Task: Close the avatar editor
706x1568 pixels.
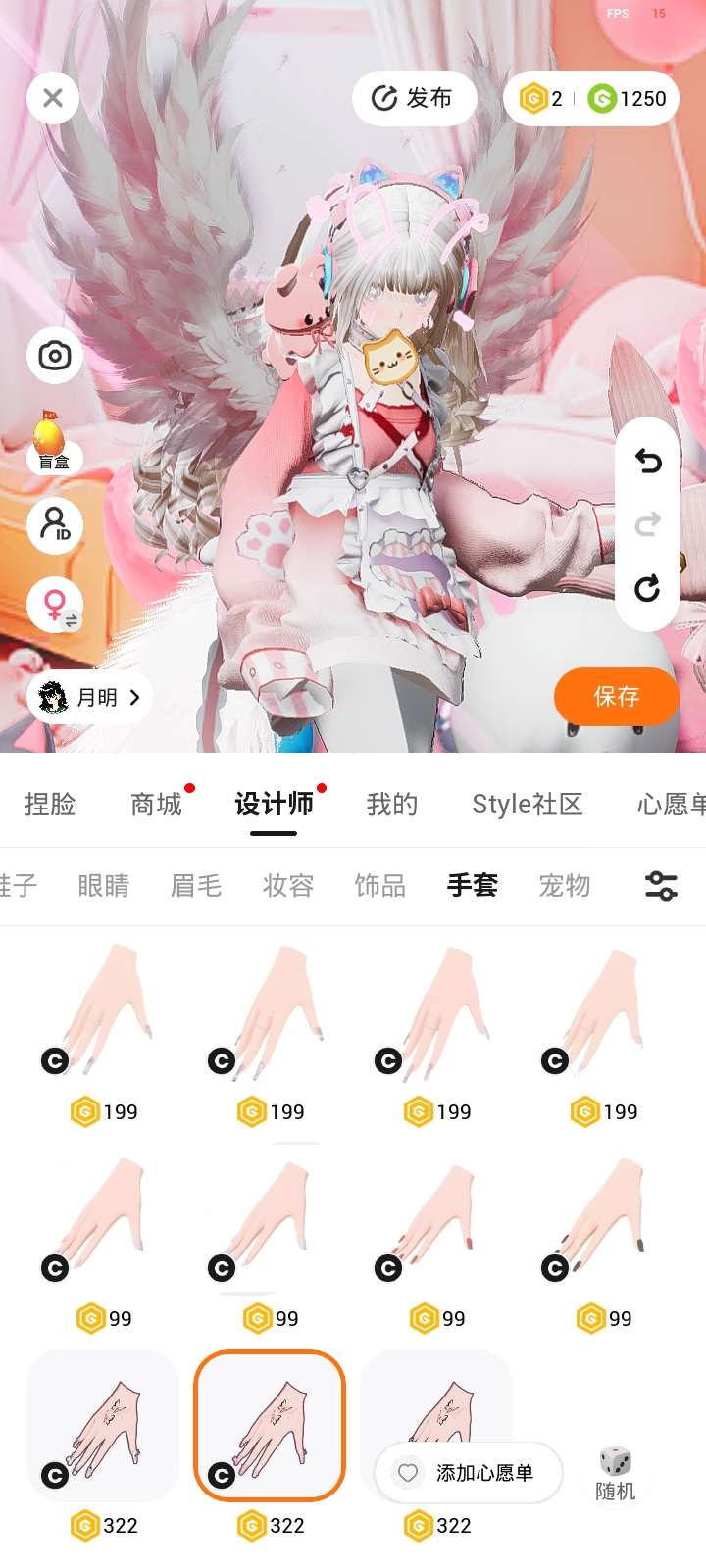Action: (53, 98)
